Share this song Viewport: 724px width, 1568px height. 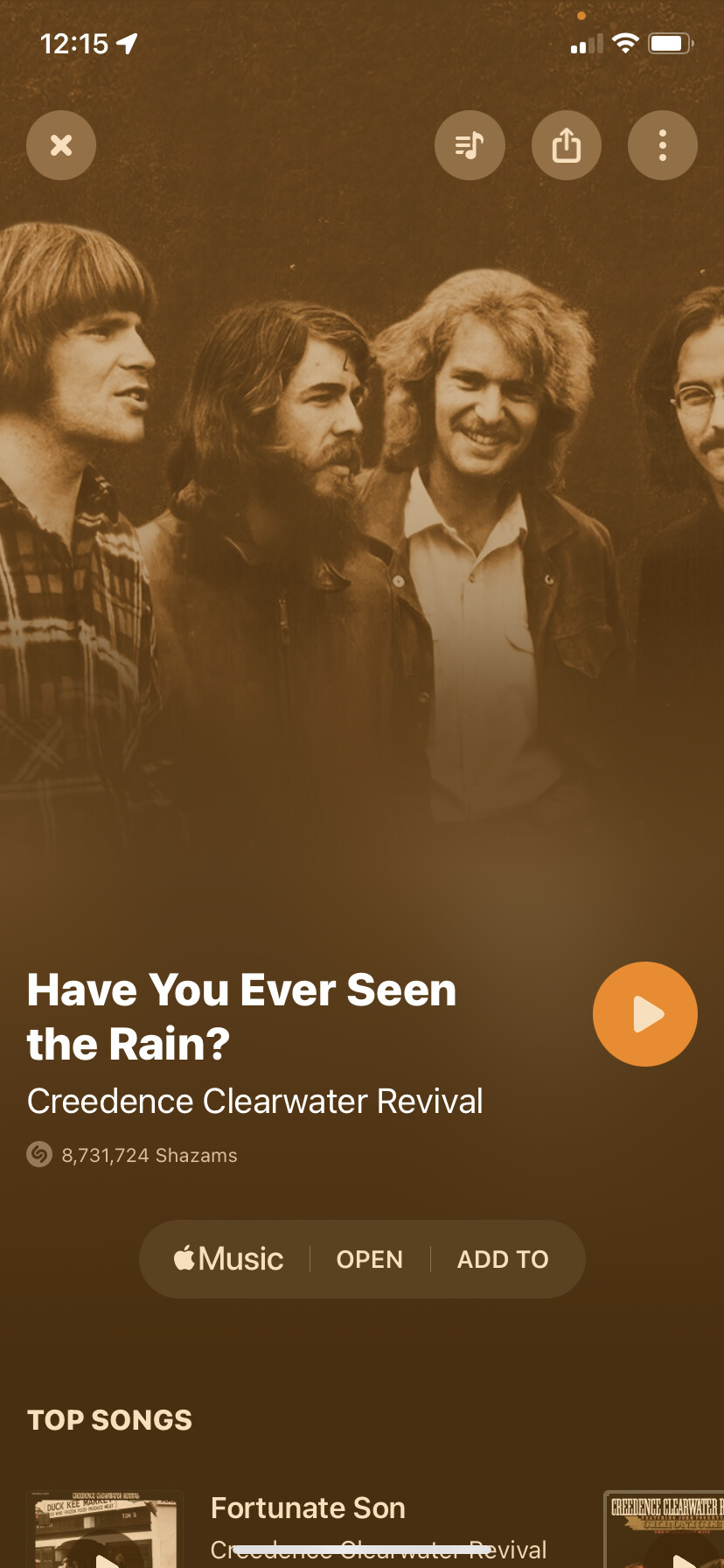tap(567, 145)
